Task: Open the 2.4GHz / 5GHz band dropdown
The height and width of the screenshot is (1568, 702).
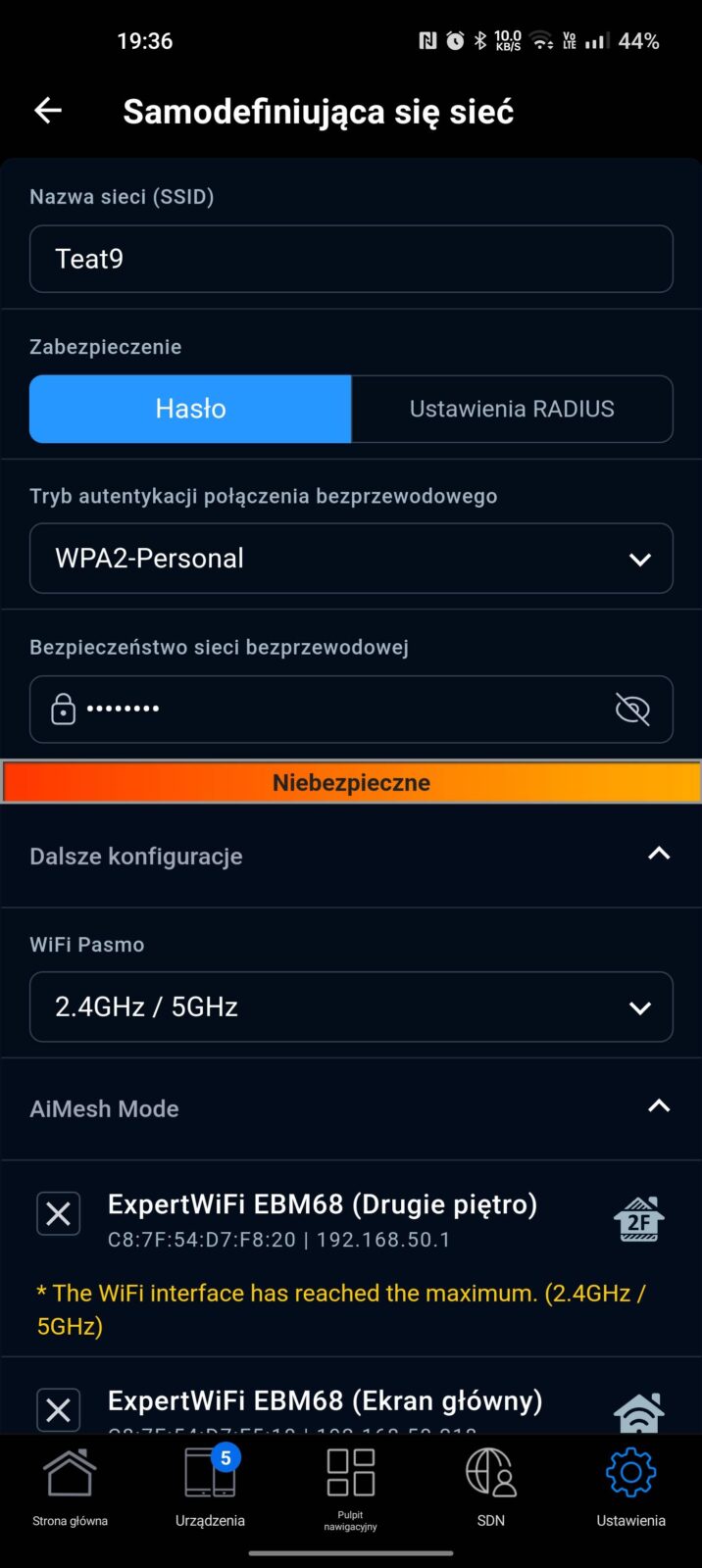Action: (351, 1006)
